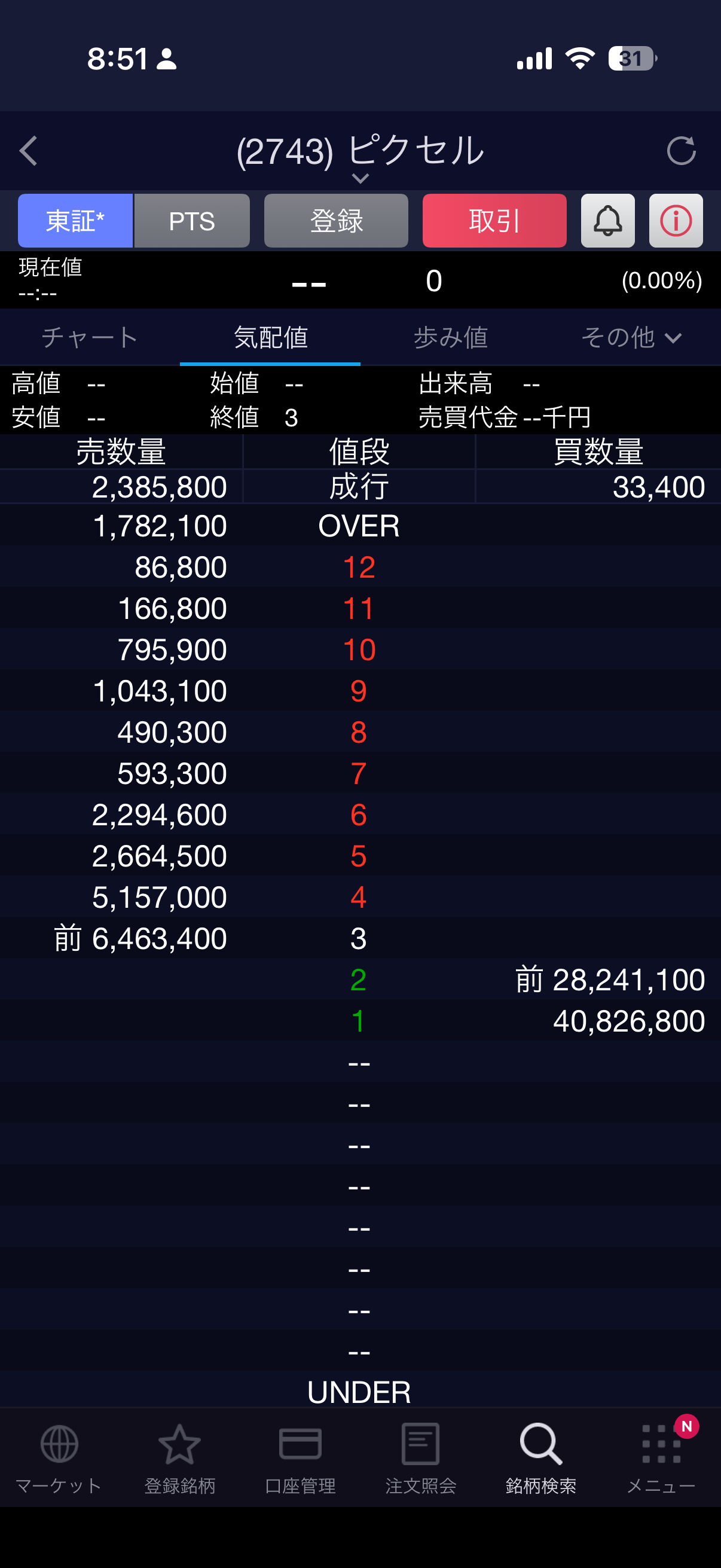Switch to the PTS market
Viewport: 721px width, 1568px height.
(x=192, y=221)
